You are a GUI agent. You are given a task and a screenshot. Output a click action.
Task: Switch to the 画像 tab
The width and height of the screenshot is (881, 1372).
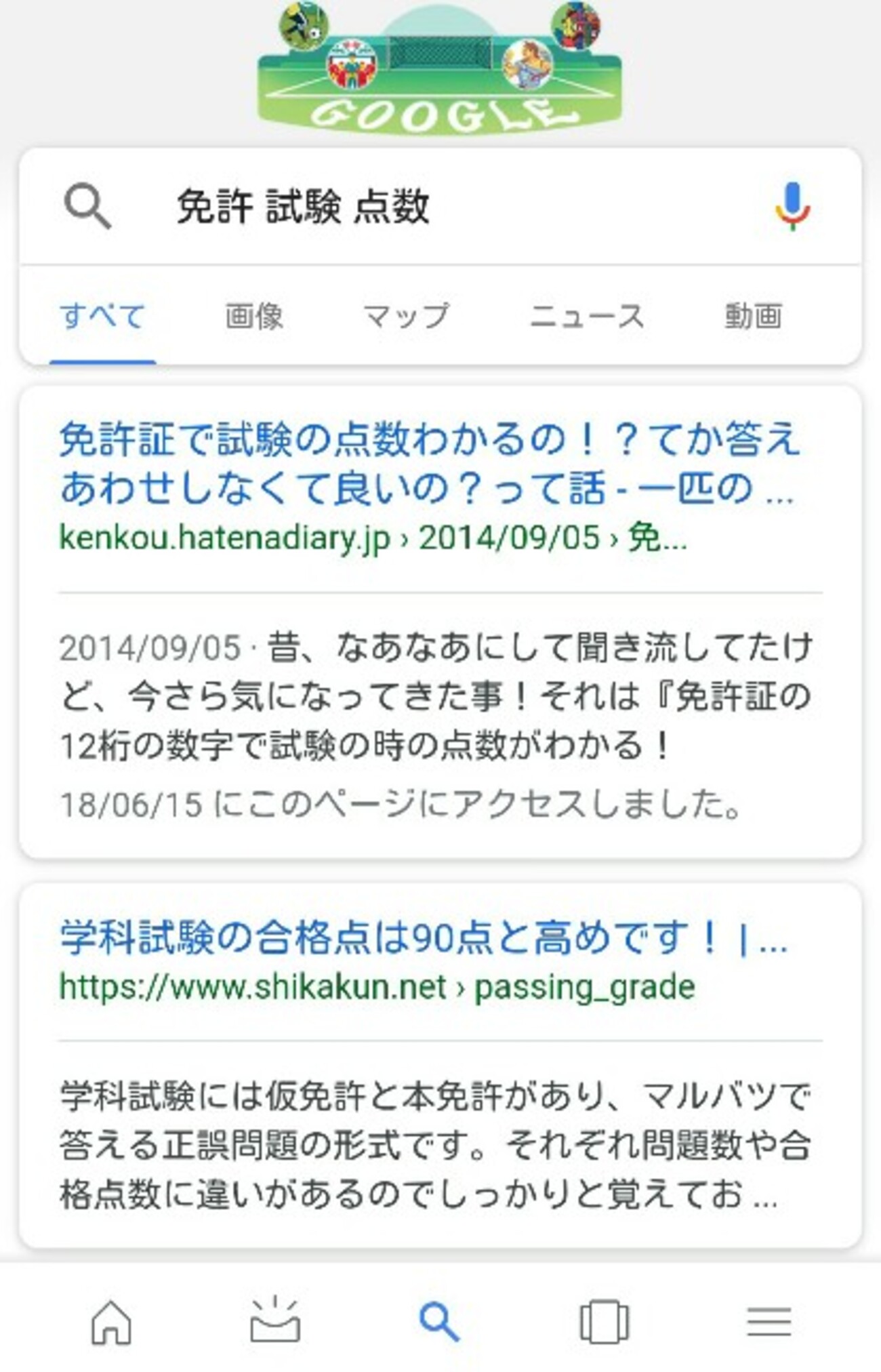point(254,317)
